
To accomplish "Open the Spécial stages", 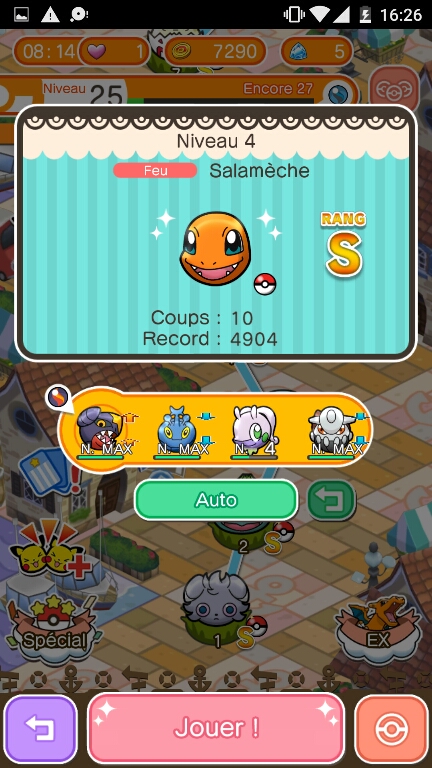I will pyautogui.click(x=52, y=624).
